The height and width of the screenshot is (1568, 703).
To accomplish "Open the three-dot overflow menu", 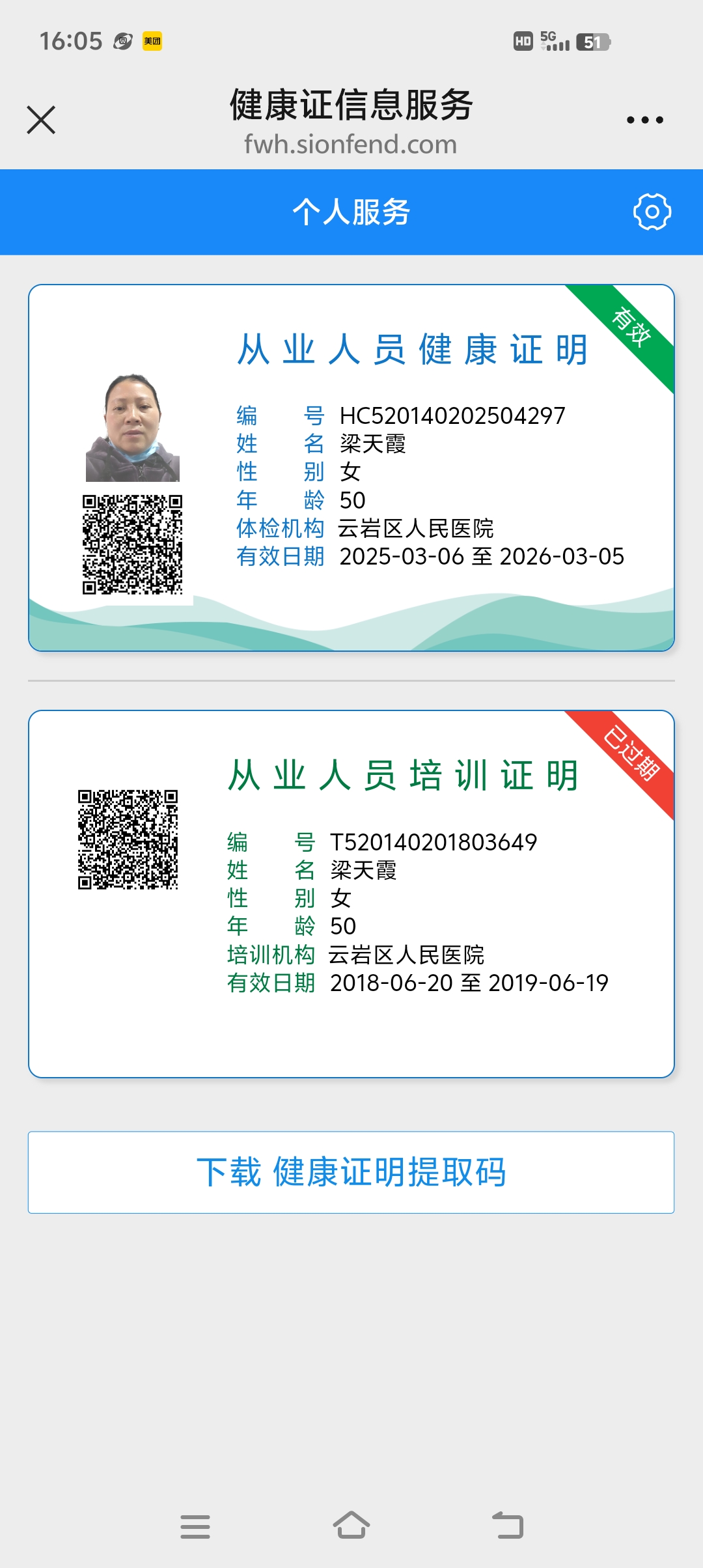I will point(644,120).
